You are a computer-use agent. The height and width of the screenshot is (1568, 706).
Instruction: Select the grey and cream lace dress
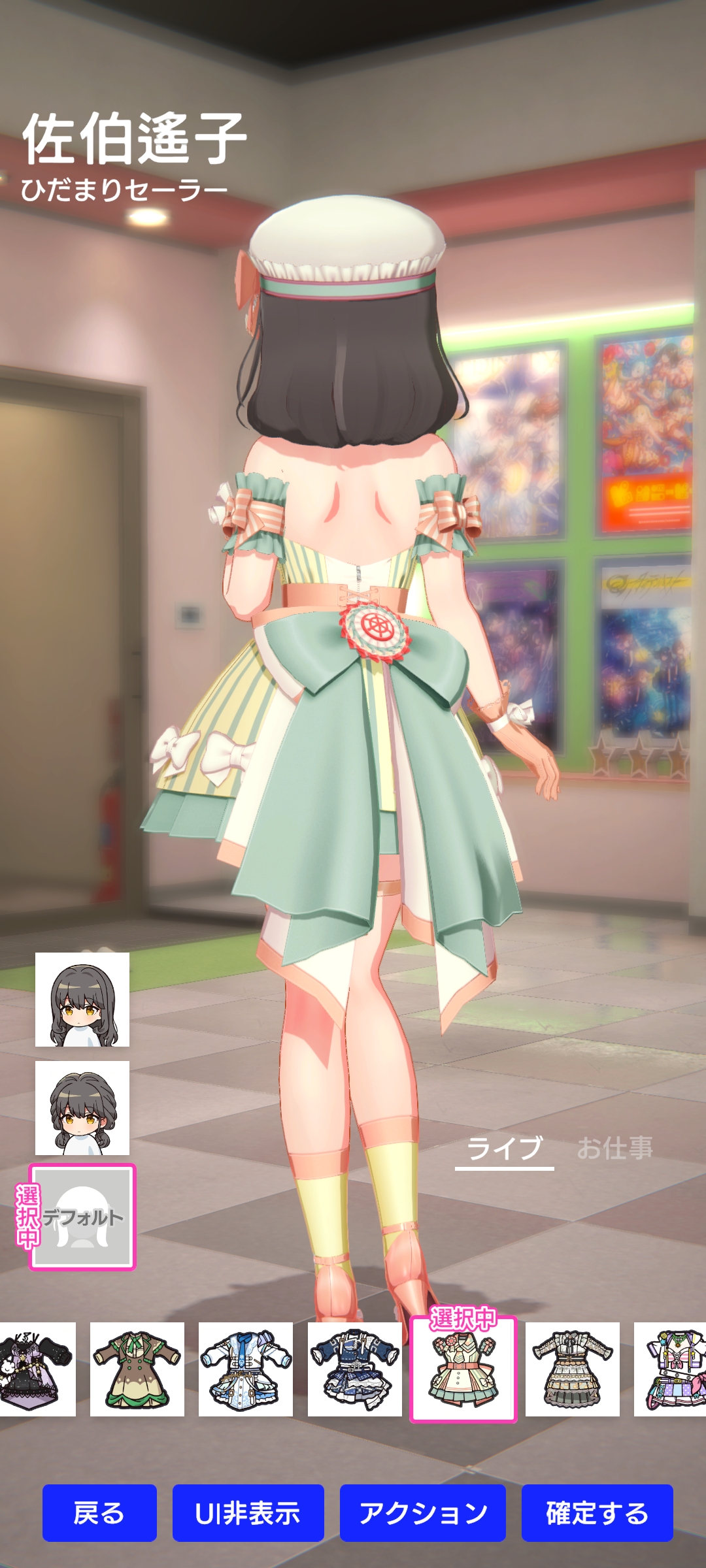573,1369
